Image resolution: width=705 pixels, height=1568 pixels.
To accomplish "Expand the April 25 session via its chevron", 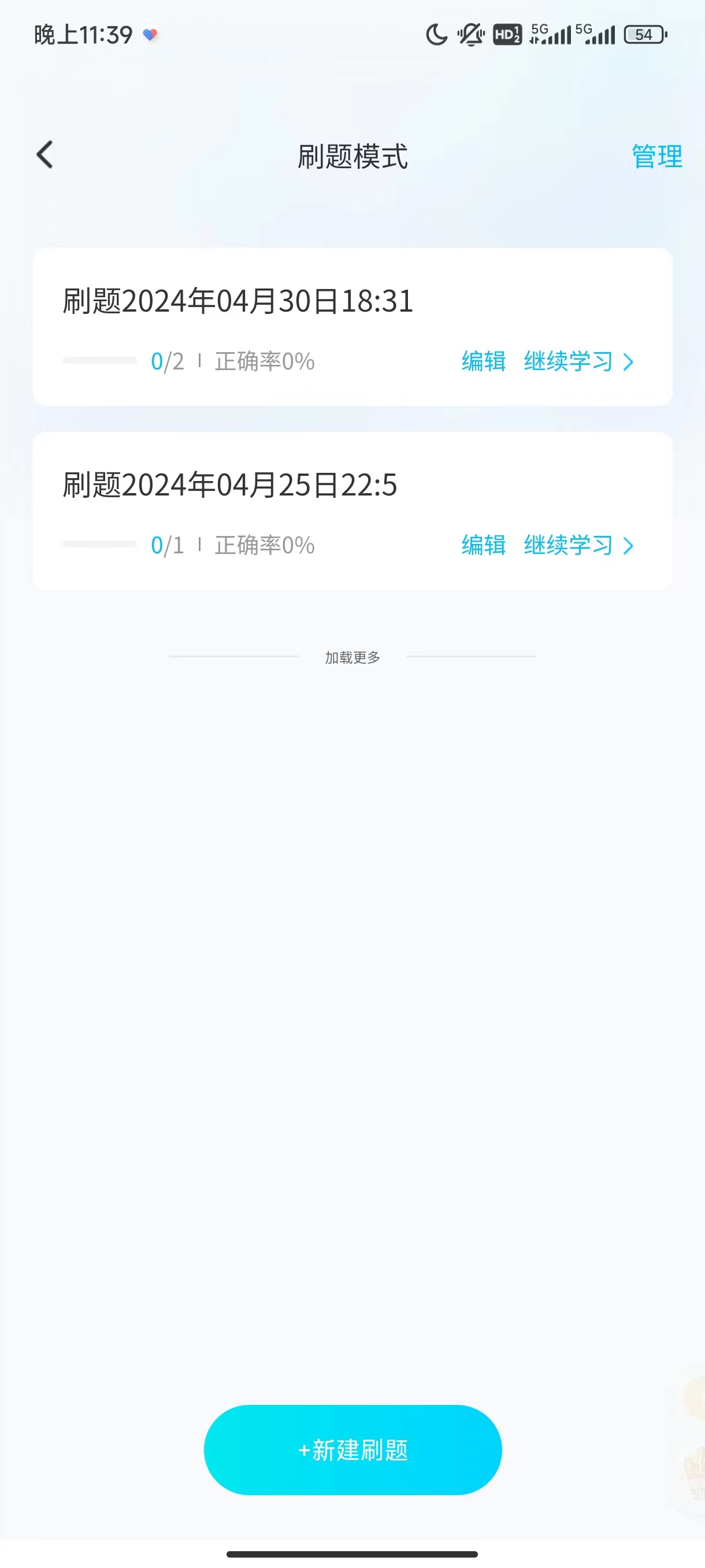I will [x=629, y=546].
